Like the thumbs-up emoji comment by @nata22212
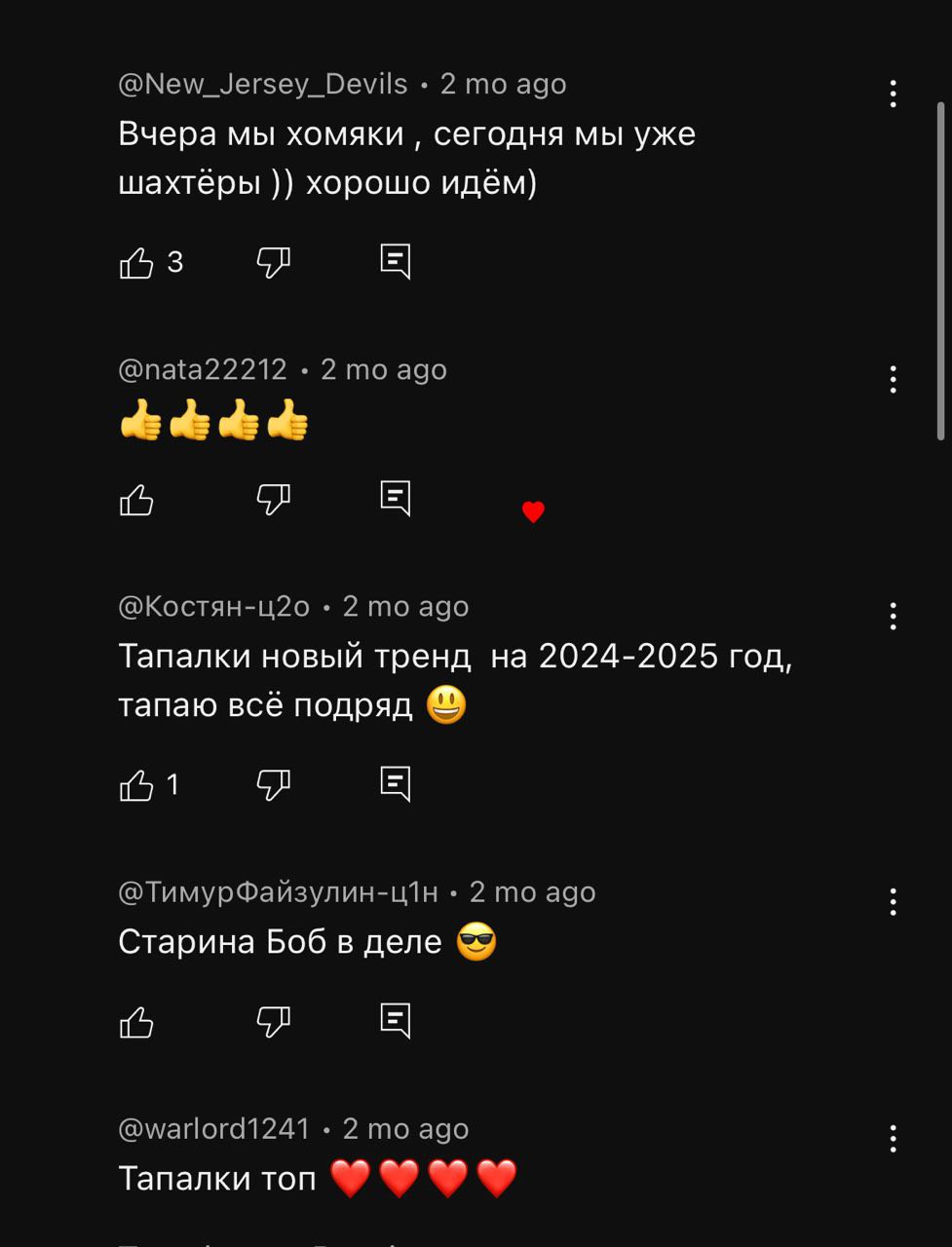 point(136,500)
